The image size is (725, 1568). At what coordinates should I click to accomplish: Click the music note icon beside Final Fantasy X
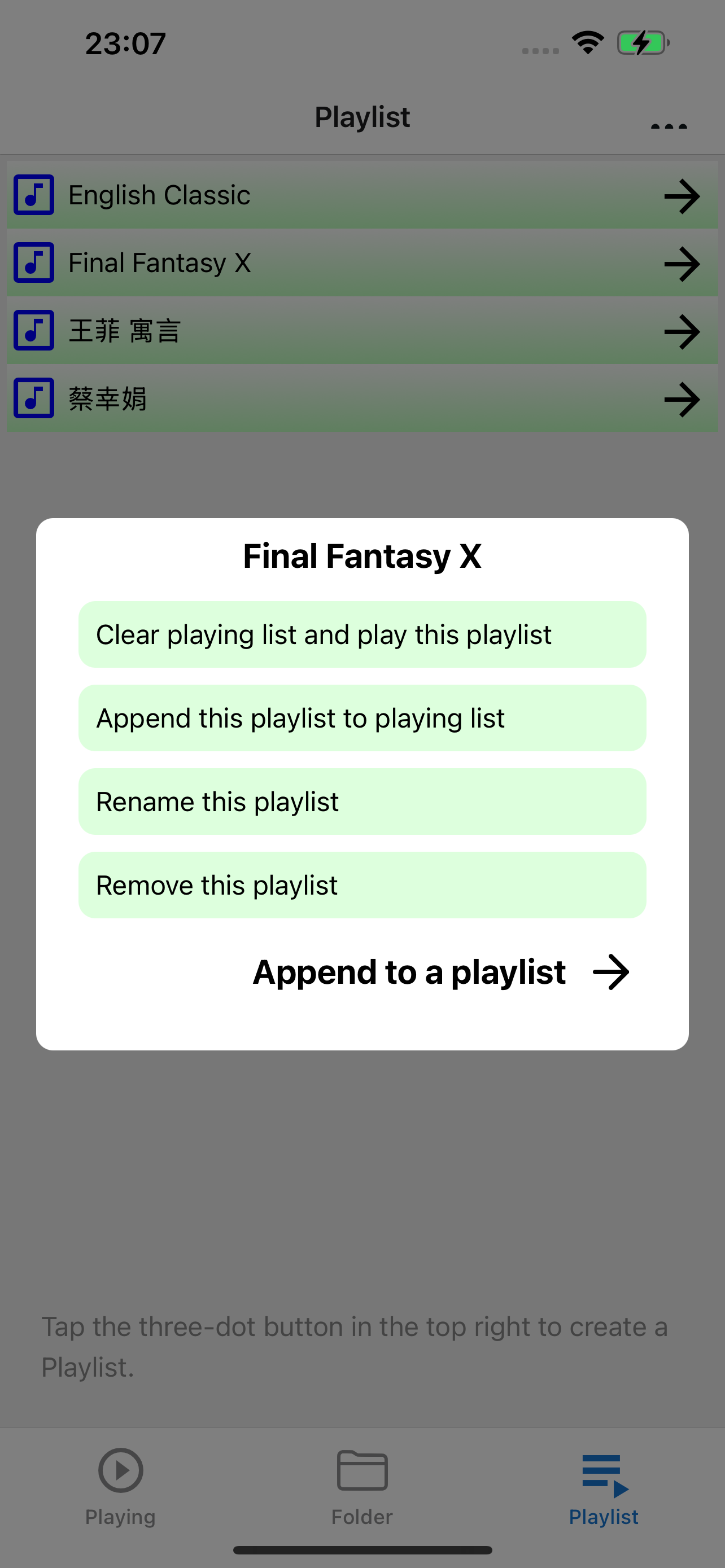click(x=34, y=263)
